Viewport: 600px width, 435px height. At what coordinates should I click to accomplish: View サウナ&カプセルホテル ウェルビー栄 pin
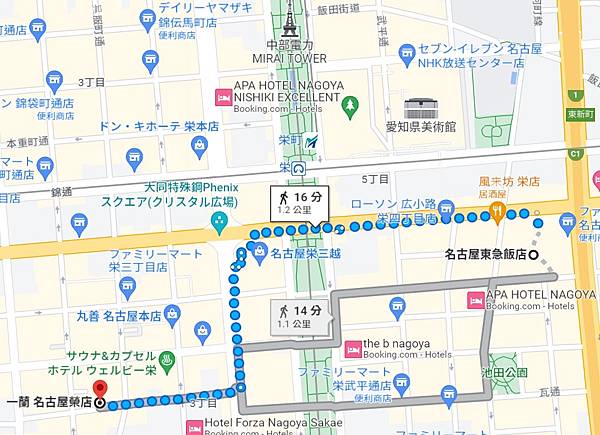click(167, 359)
